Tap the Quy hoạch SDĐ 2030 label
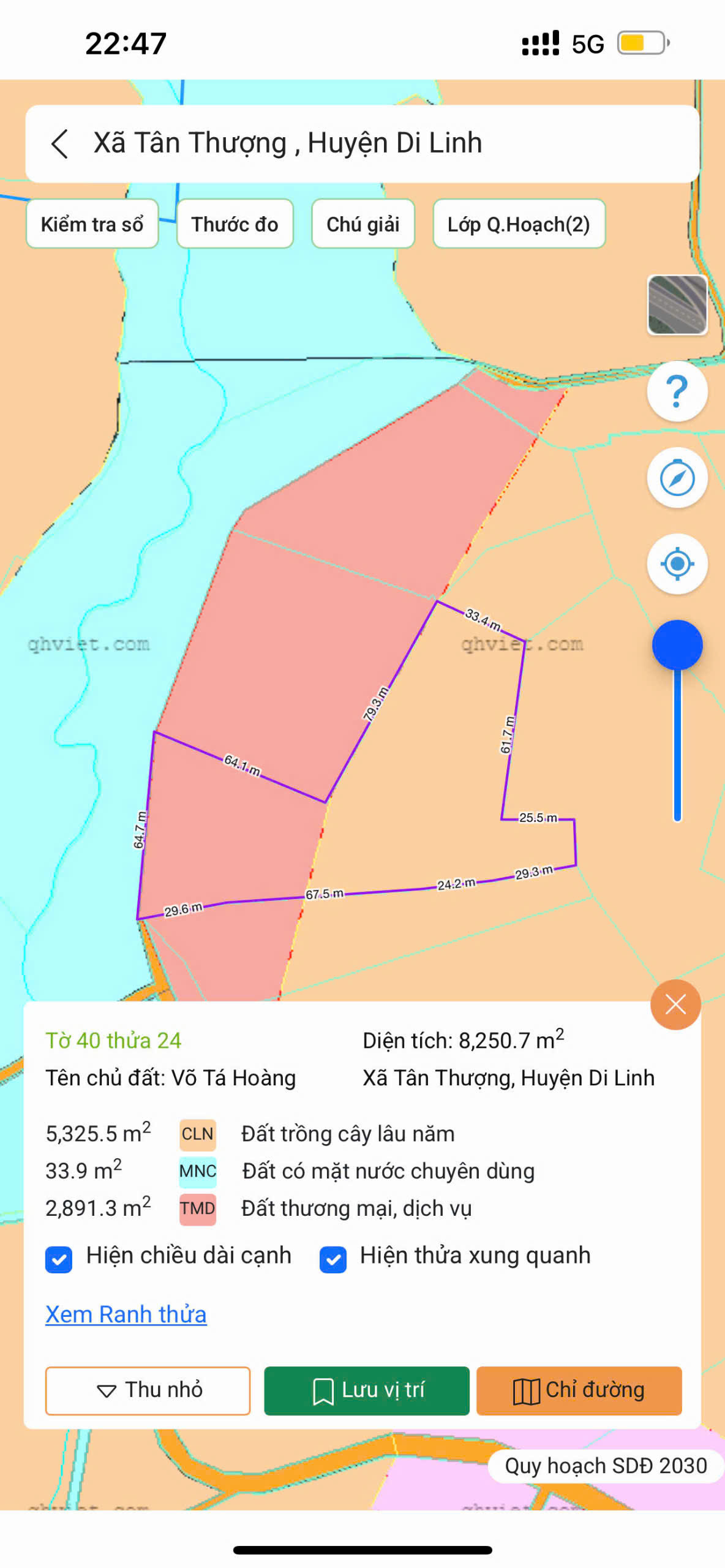Screen dimensions: 725x1568 pos(605,1466)
